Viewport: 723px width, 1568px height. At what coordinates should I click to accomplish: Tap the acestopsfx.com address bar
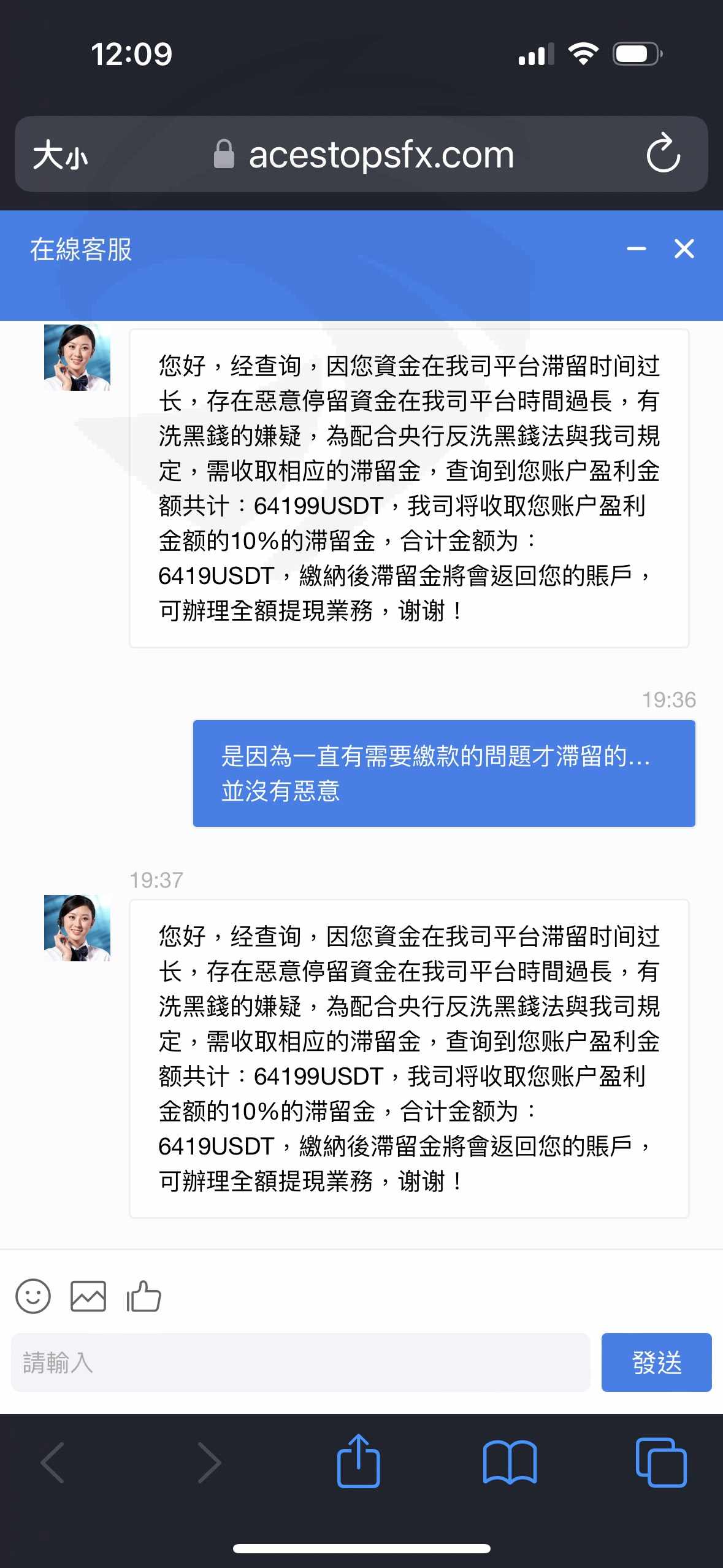(x=362, y=154)
